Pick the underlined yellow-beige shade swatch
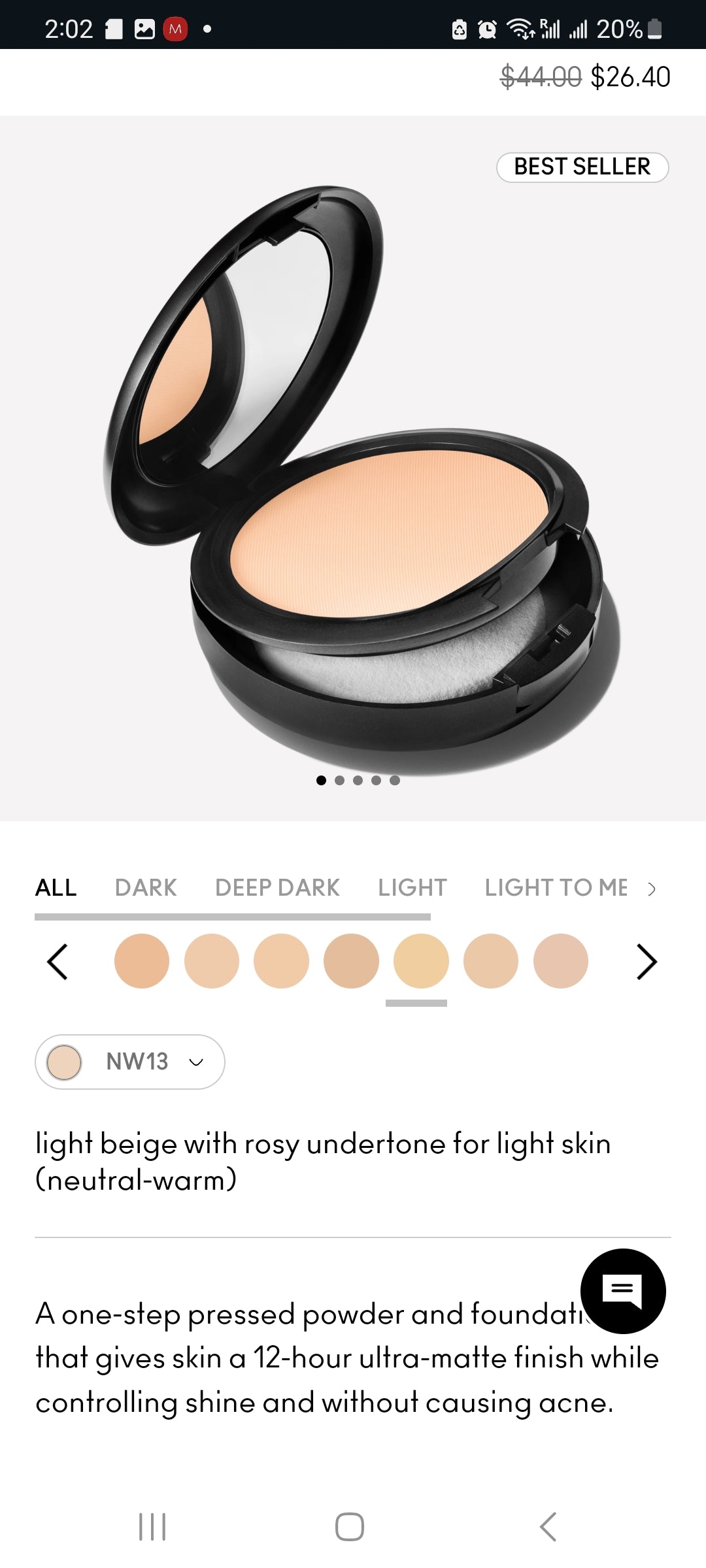 pos(421,961)
